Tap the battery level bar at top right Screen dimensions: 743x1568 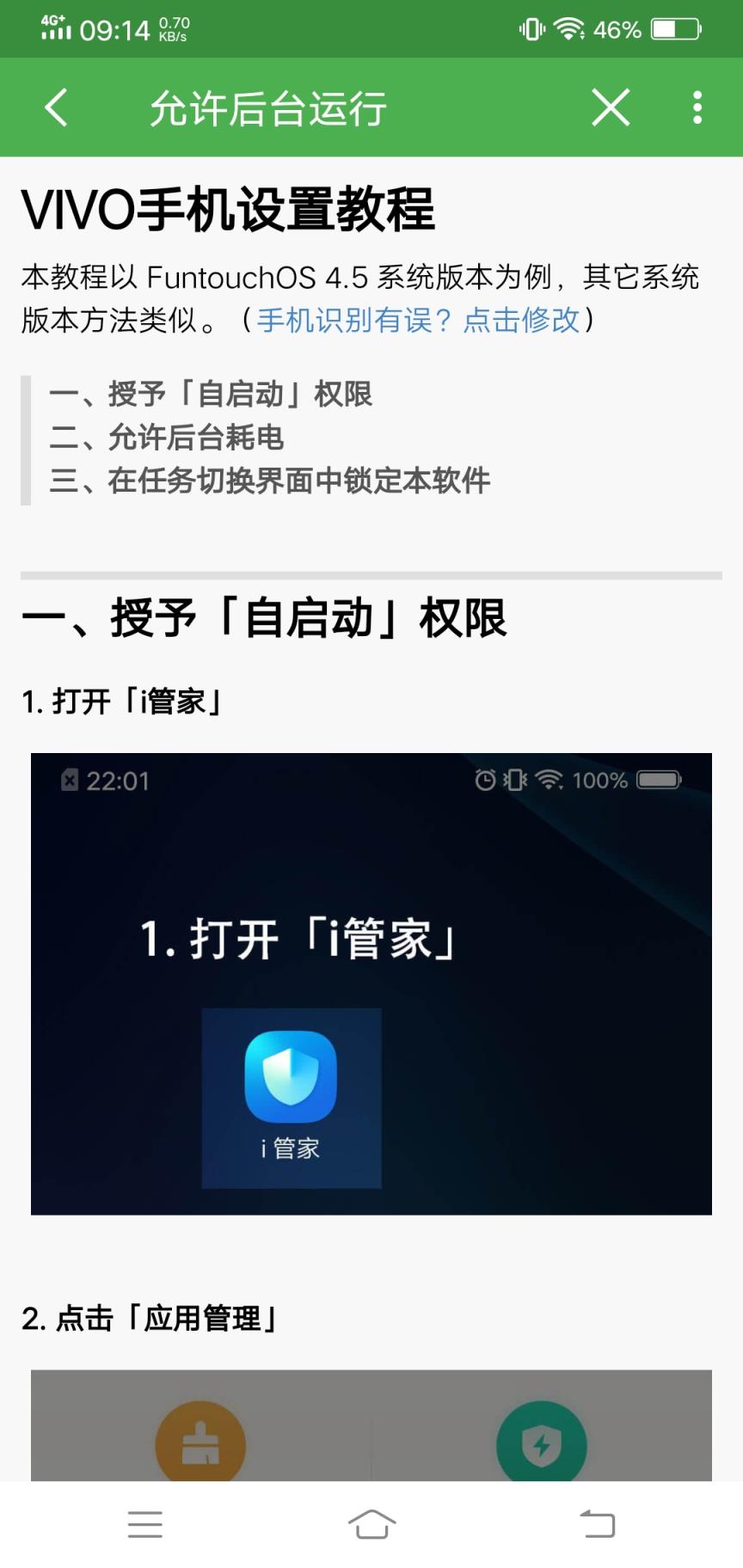click(675, 28)
